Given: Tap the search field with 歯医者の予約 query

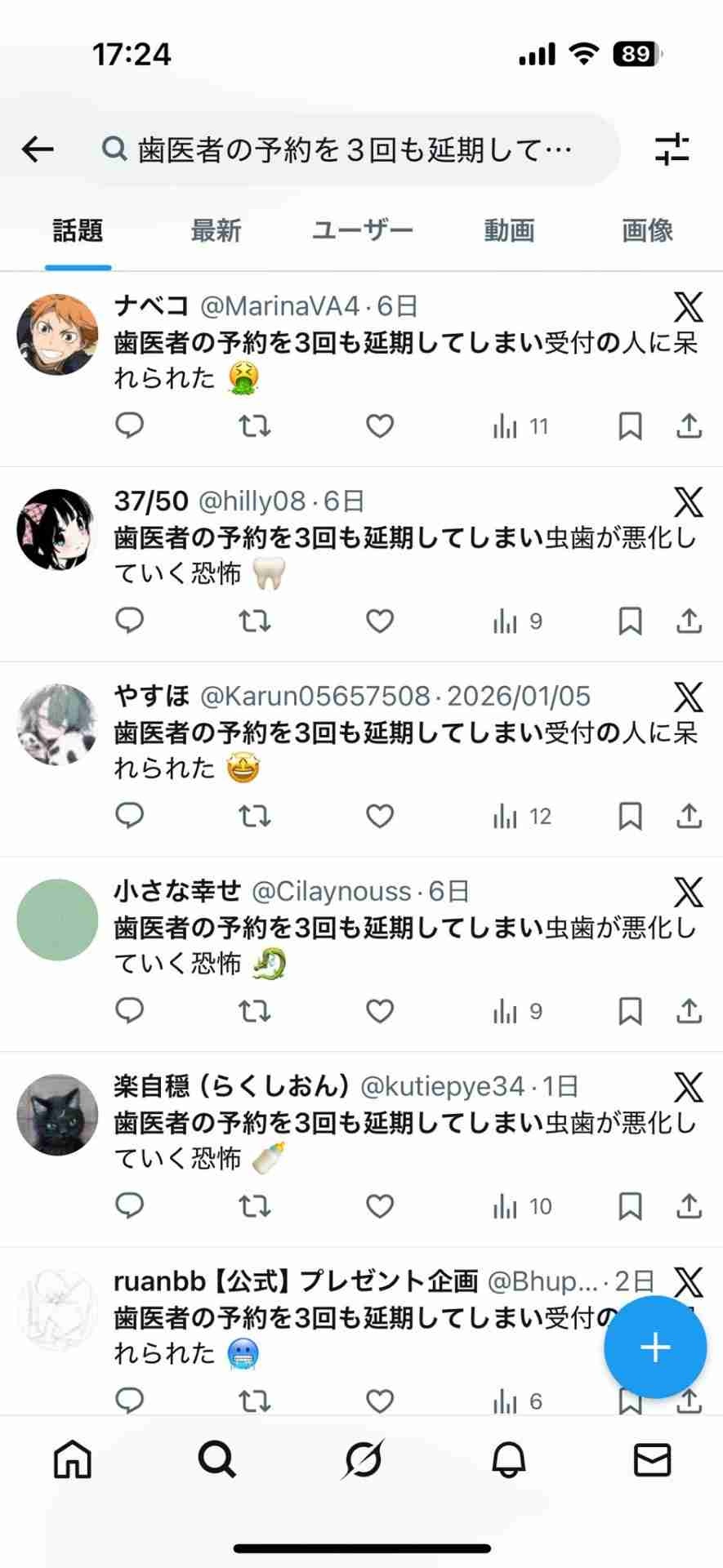Looking at the screenshot, I should pos(355,149).
